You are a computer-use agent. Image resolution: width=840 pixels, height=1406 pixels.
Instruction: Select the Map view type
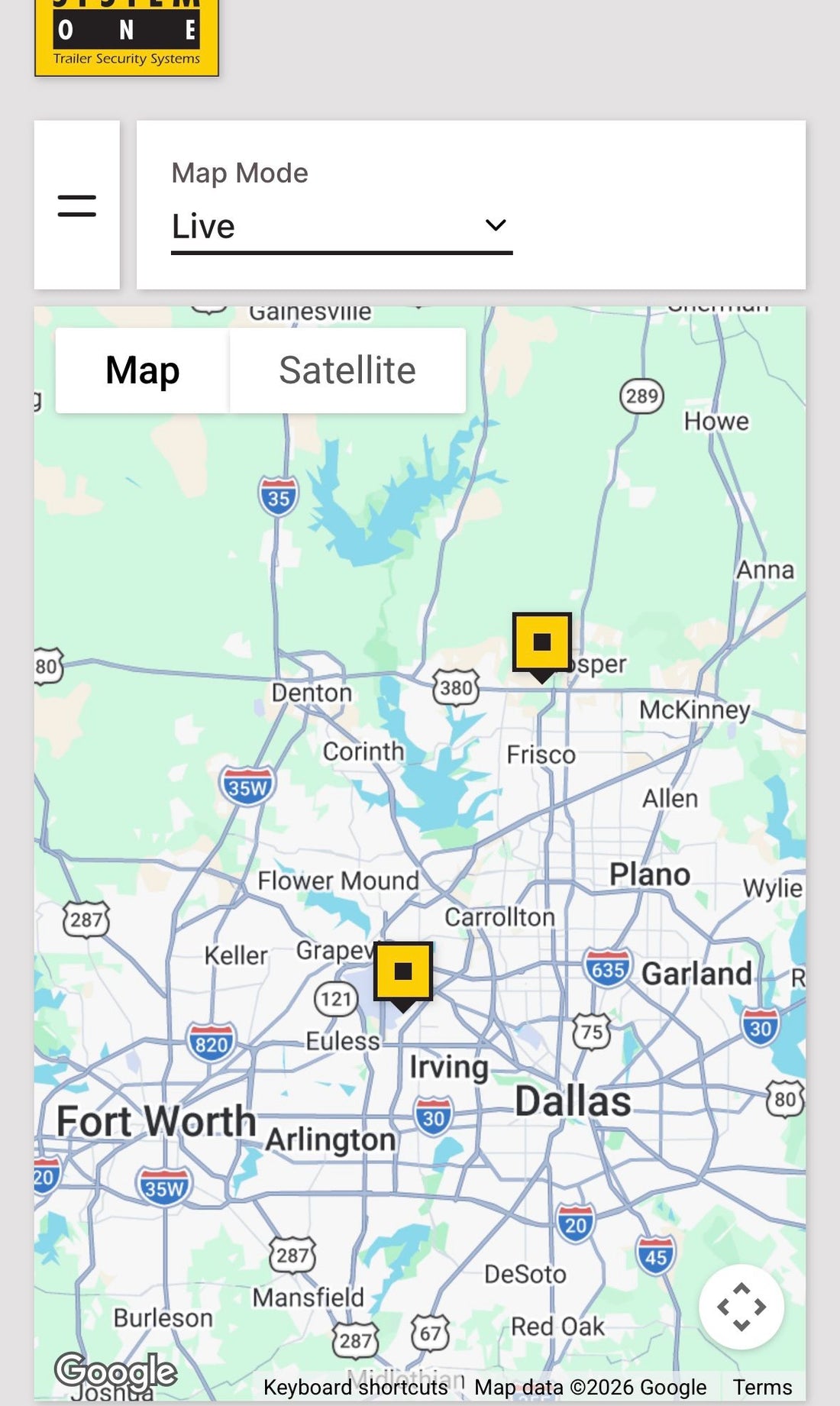coord(143,370)
